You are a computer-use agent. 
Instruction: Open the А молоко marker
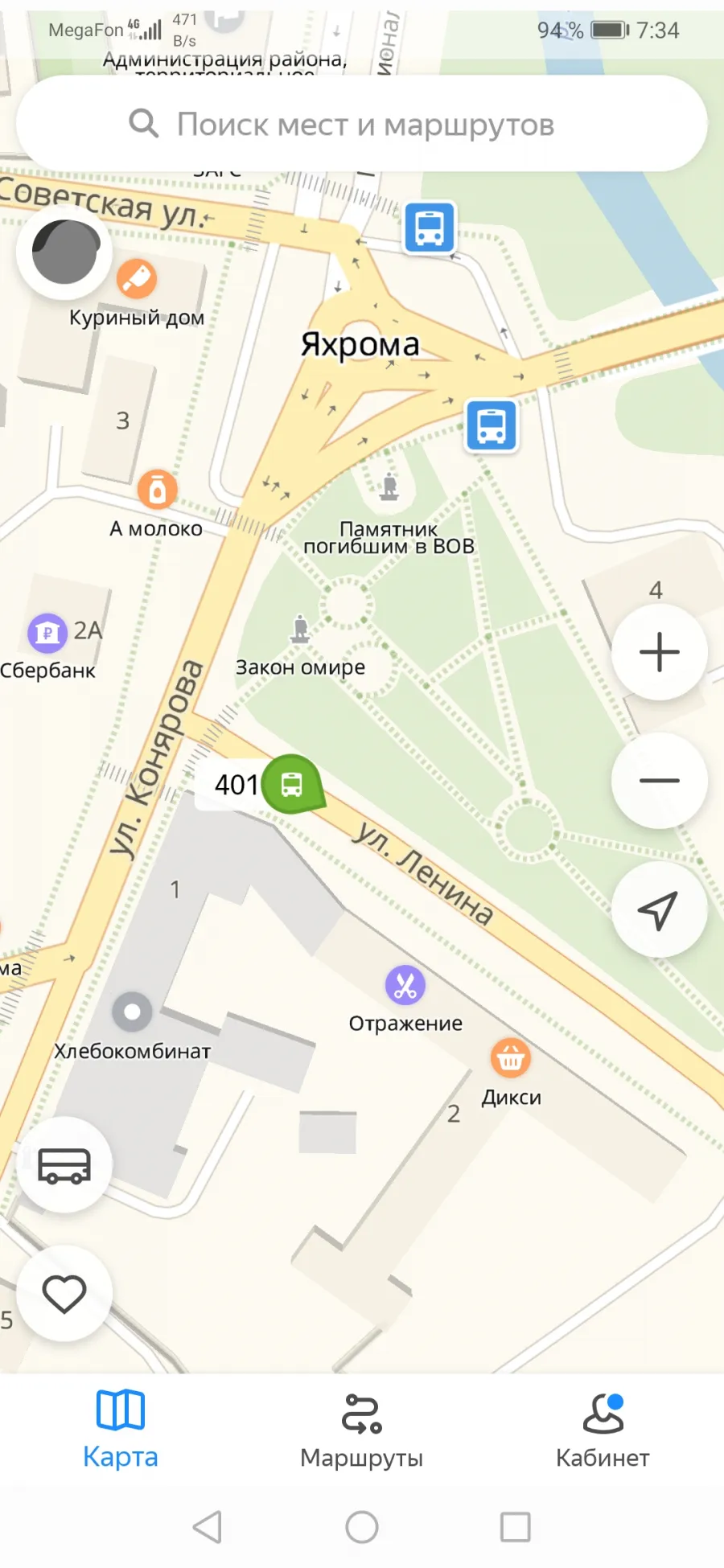(x=157, y=489)
